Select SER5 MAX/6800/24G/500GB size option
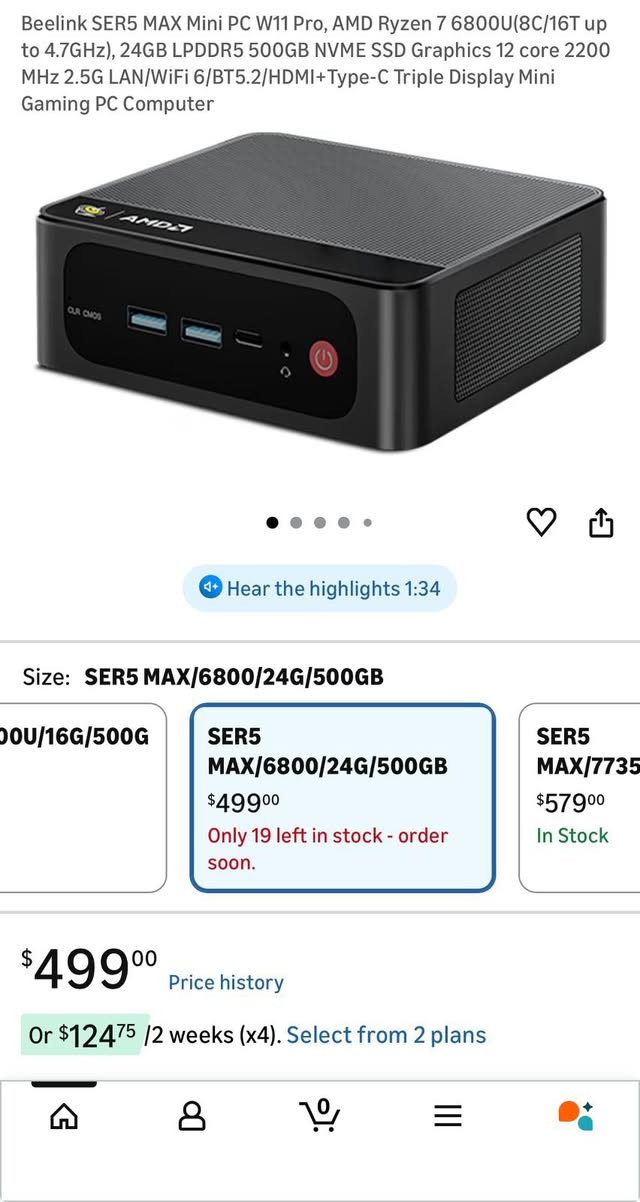 click(342, 797)
